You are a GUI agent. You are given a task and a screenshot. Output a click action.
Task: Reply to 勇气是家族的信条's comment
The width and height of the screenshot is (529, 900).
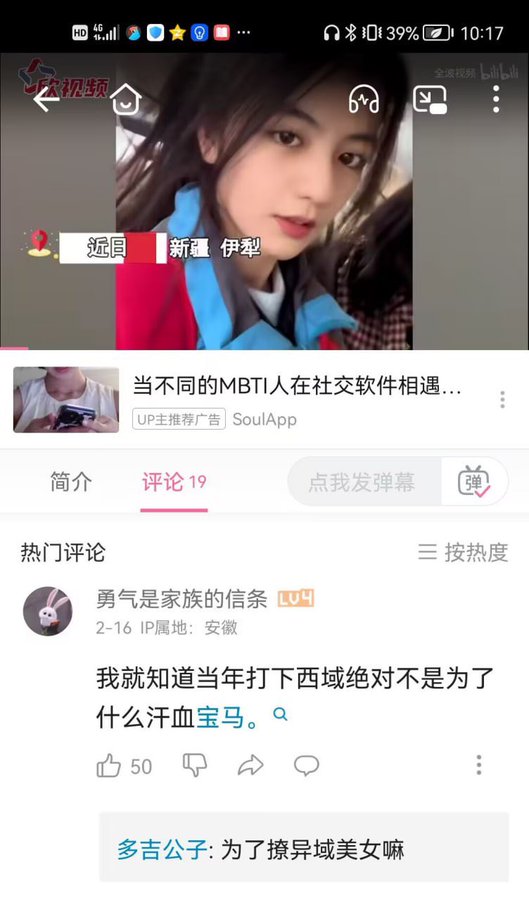coord(306,765)
